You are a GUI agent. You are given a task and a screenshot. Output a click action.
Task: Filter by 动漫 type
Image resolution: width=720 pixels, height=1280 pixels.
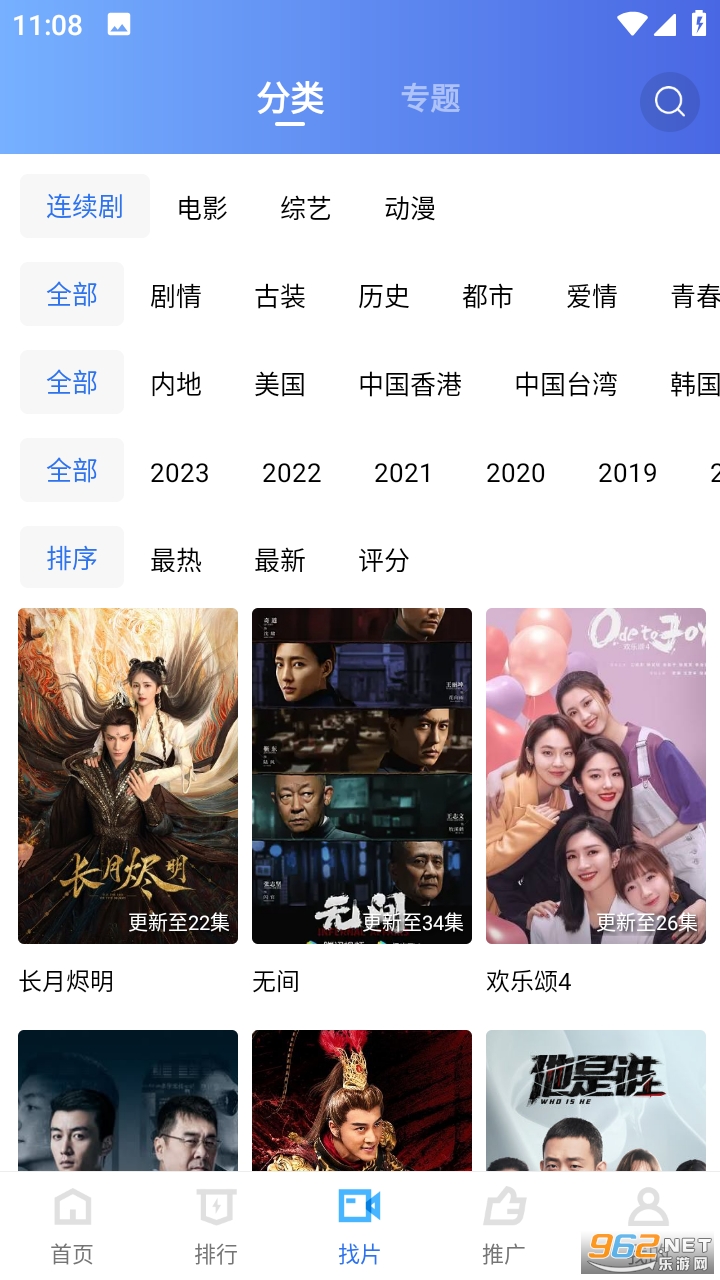pyautogui.click(x=410, y=208)
